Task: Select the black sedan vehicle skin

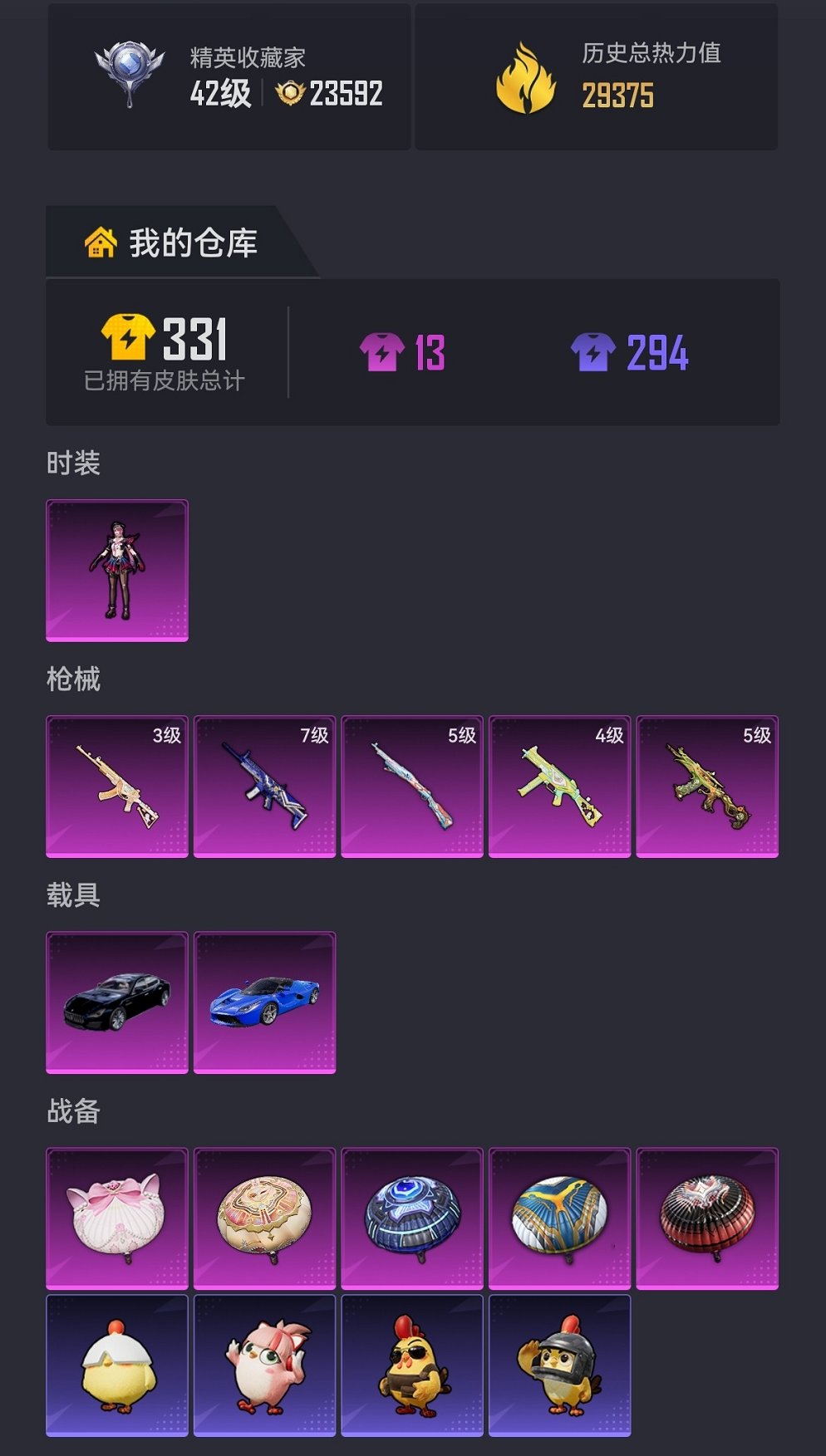Action: click(117, 1002)
